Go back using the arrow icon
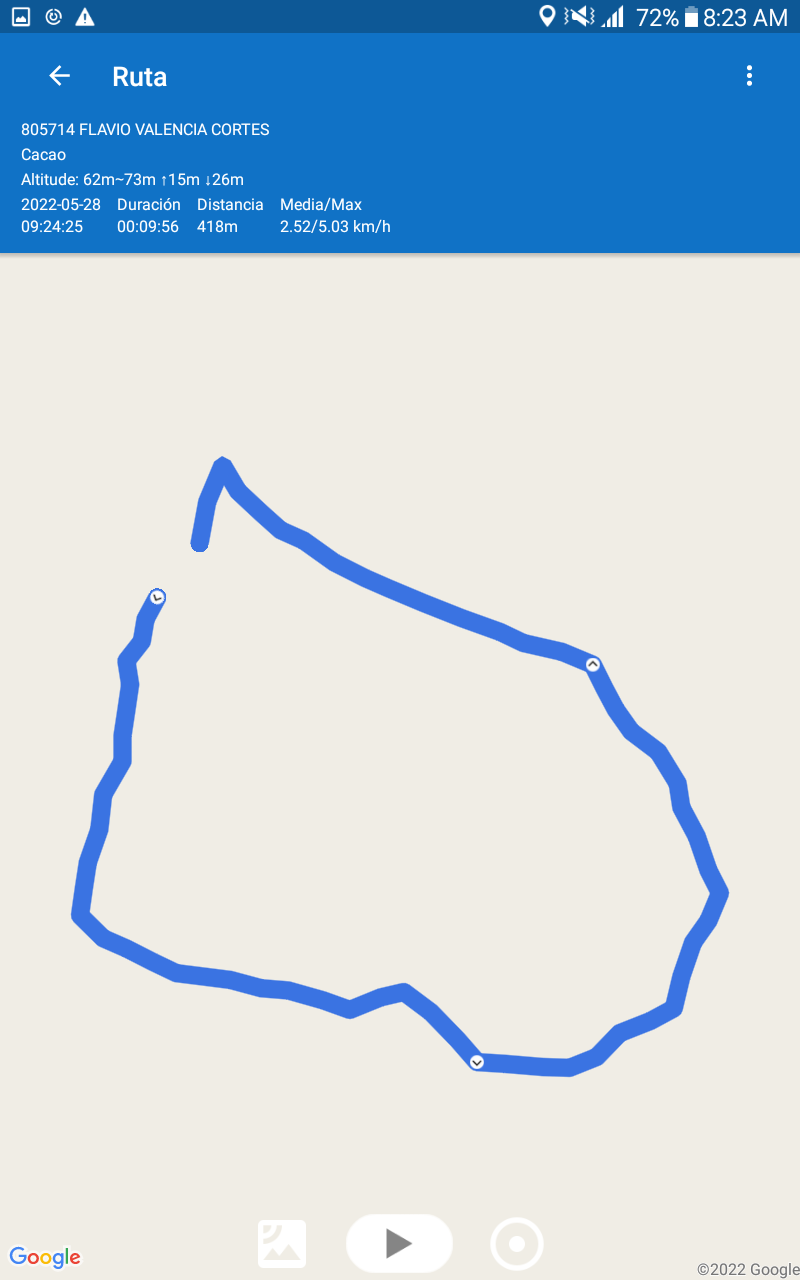 (x=60, y=76)
